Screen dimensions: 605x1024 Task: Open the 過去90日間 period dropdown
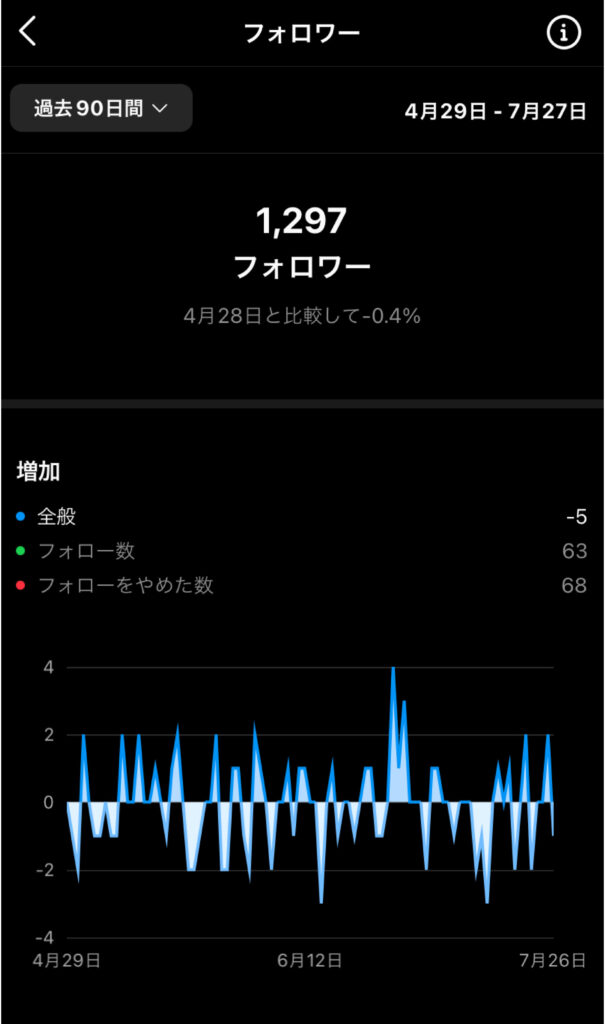point(101,108)
